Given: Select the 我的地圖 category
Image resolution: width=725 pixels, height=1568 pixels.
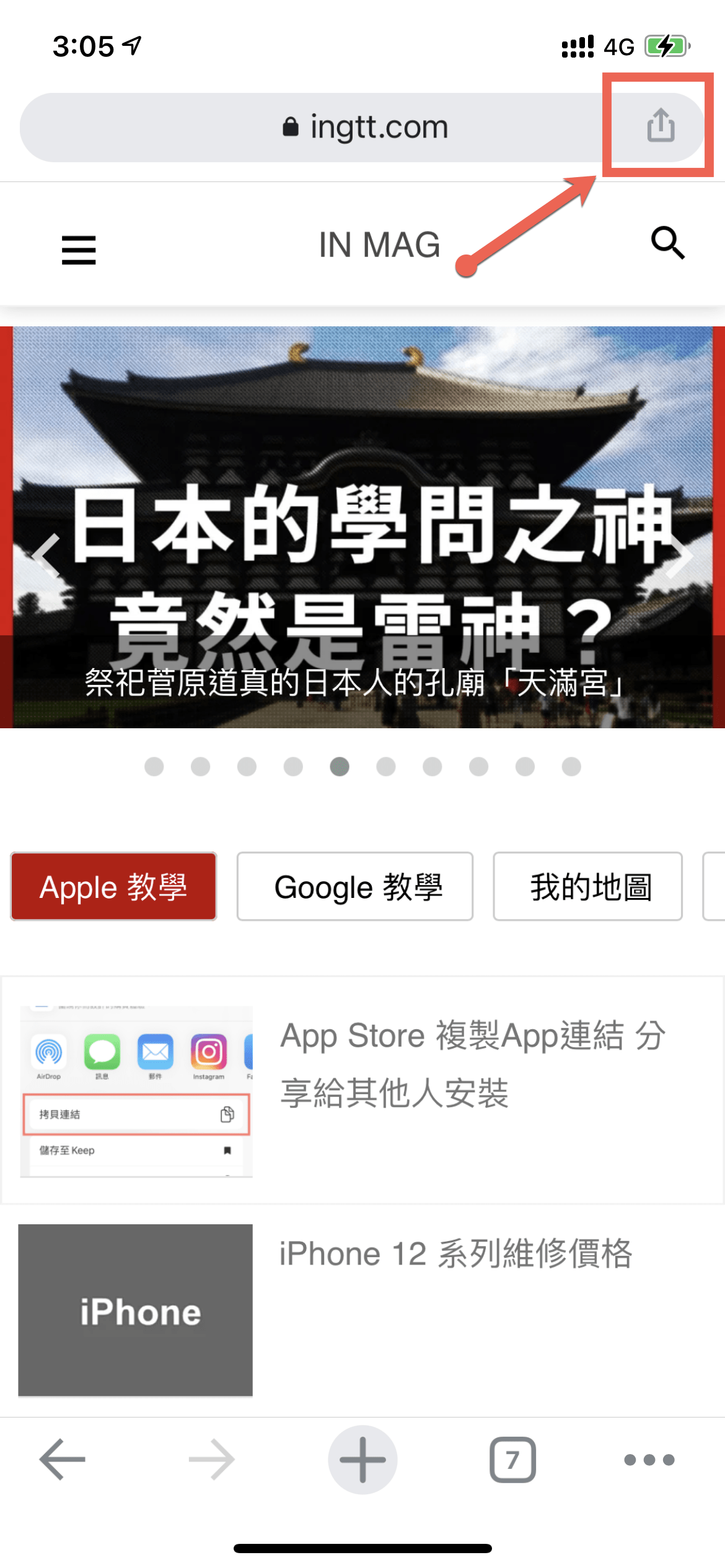Looking at the screenshot, I should (x=587, y=886).
